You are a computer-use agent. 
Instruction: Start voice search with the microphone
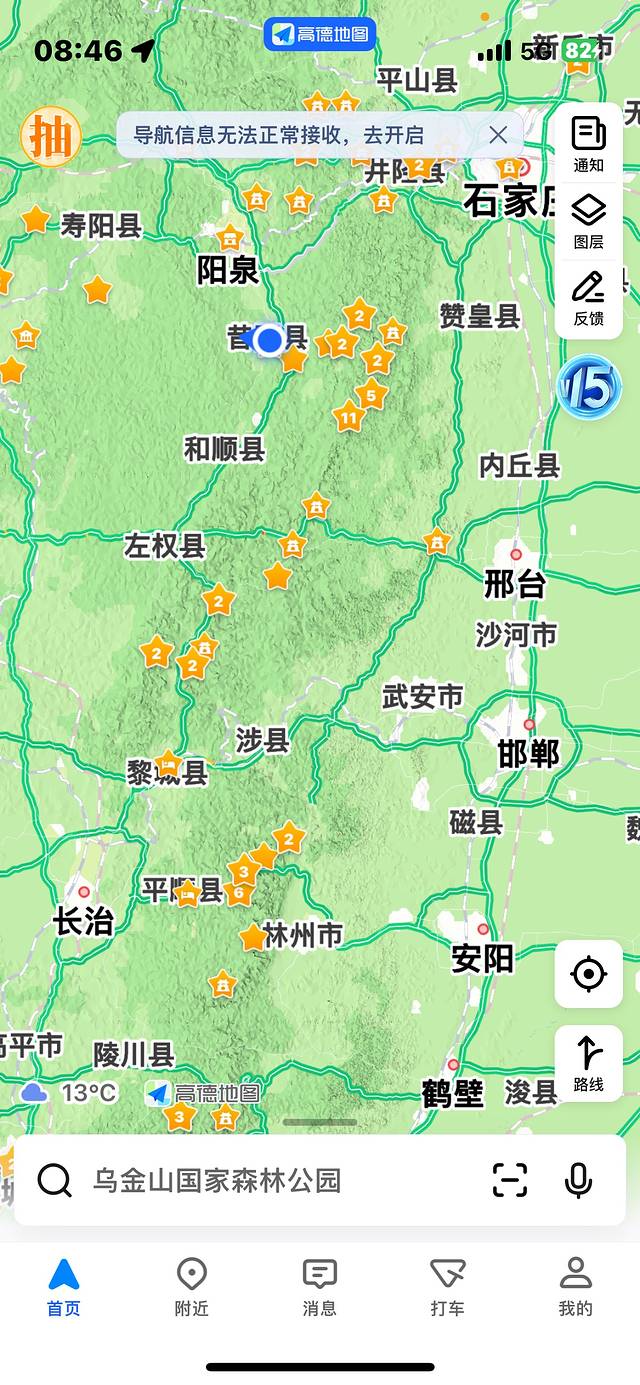(578, 1181)
